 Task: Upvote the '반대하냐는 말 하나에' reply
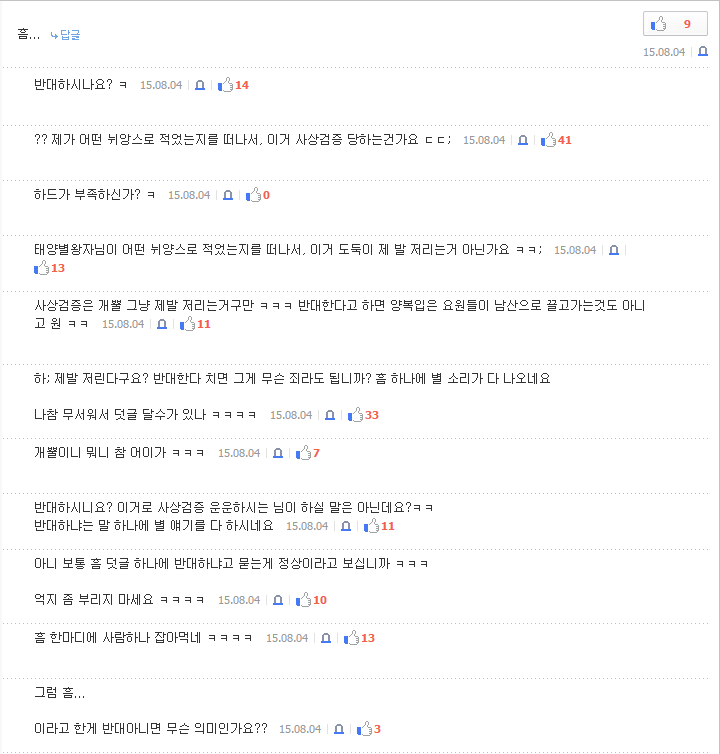click(x=371, y=526)
